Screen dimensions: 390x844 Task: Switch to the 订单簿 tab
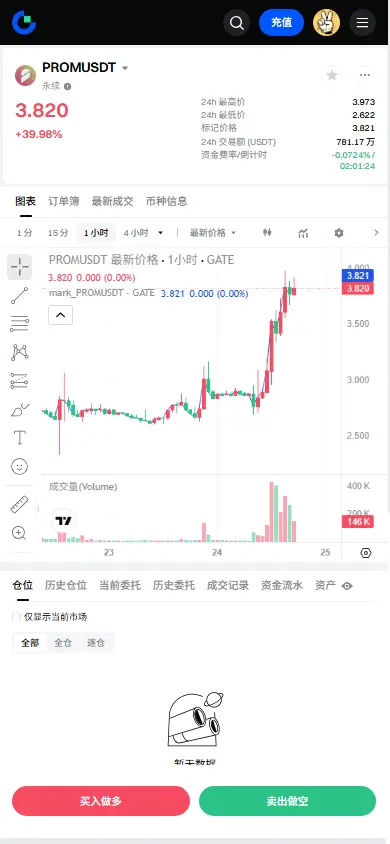(63, 201)
